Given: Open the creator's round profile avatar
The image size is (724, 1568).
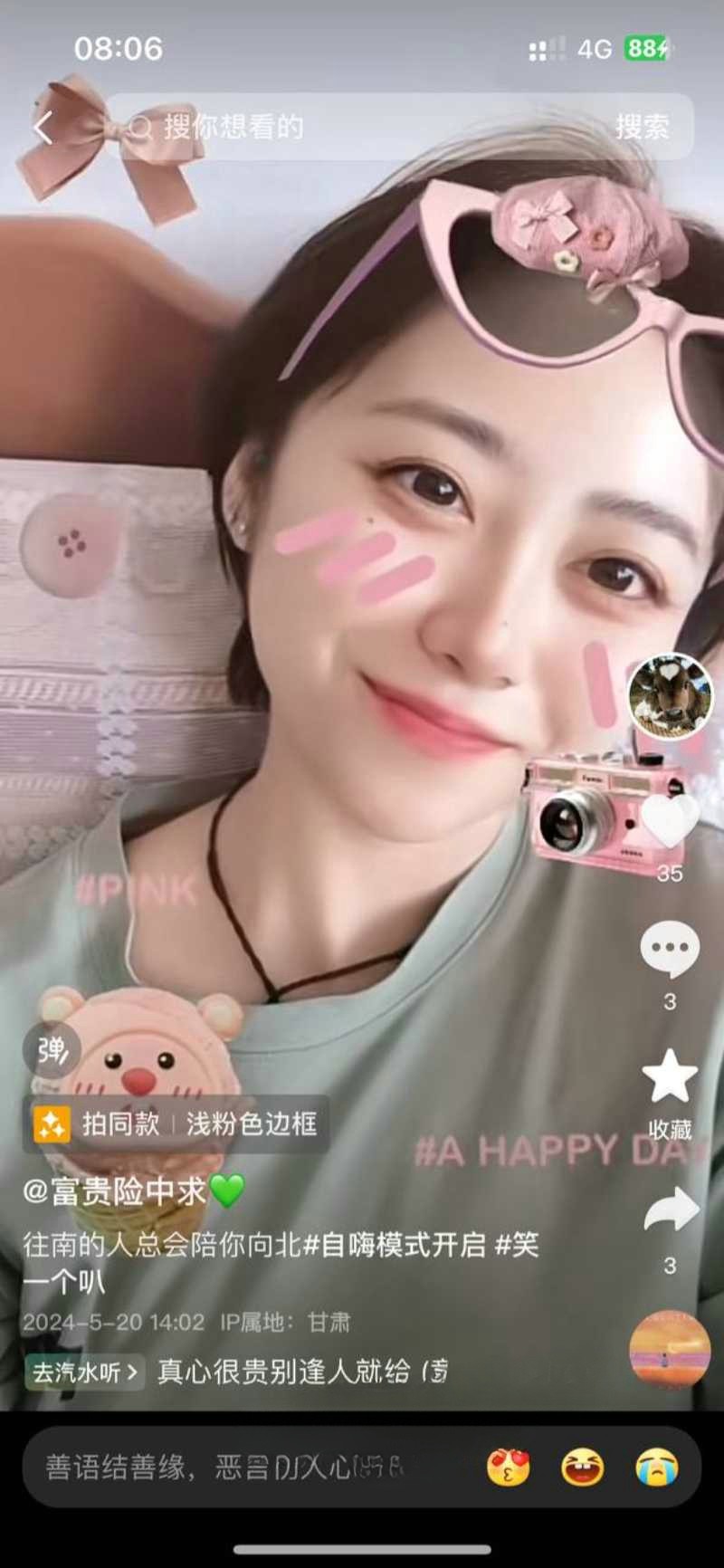Looking at the screenshot, I should 671,695.
